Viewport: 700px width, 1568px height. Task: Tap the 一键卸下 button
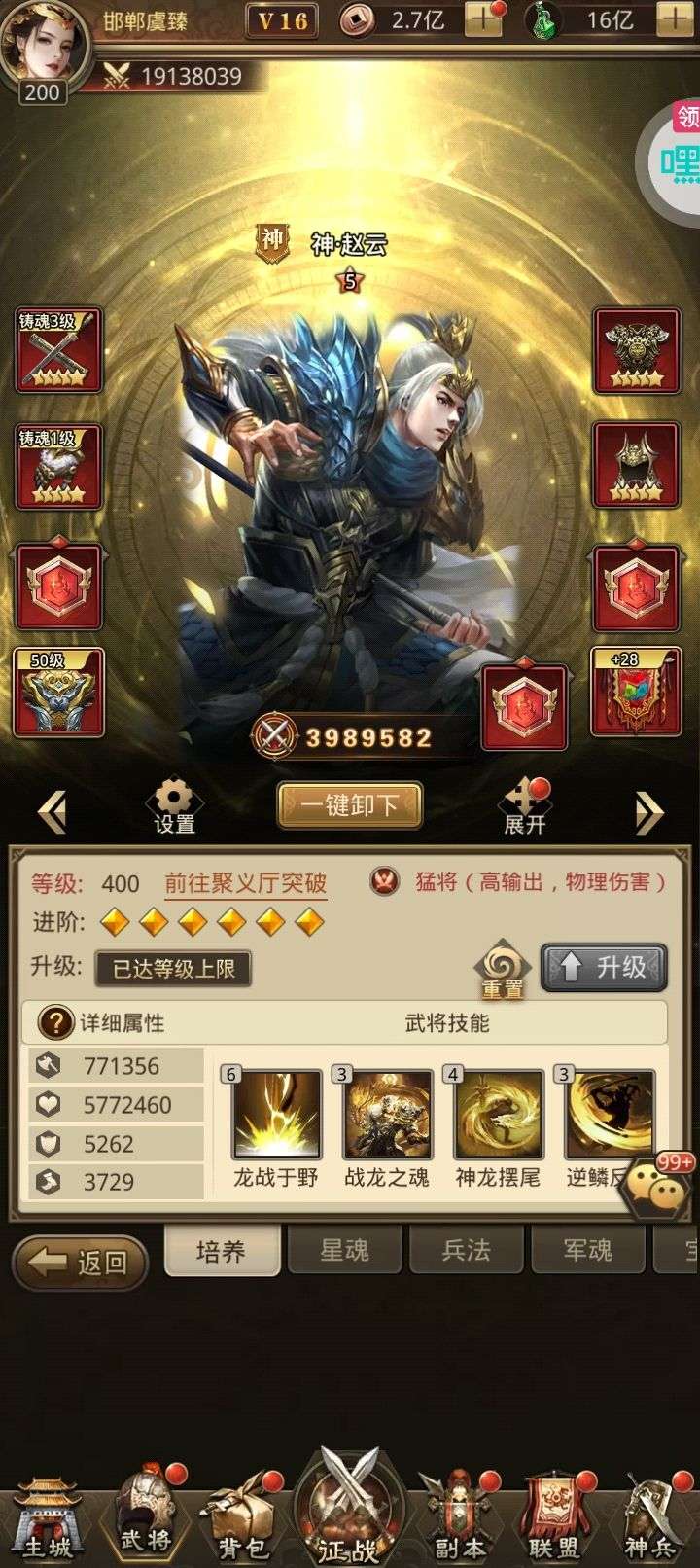pos(349,805)
